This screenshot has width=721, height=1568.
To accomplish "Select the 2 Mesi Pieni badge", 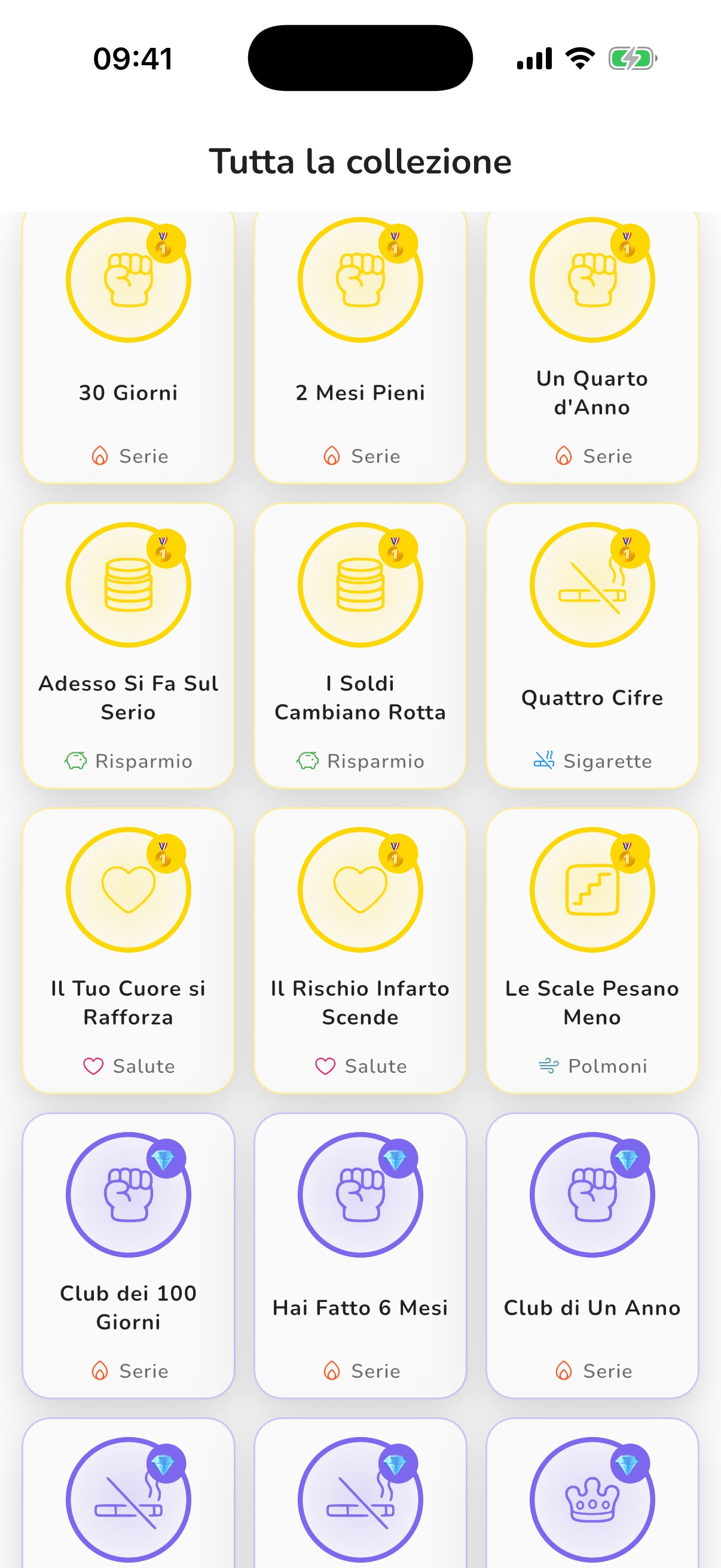I will click(x=360, y=347).
